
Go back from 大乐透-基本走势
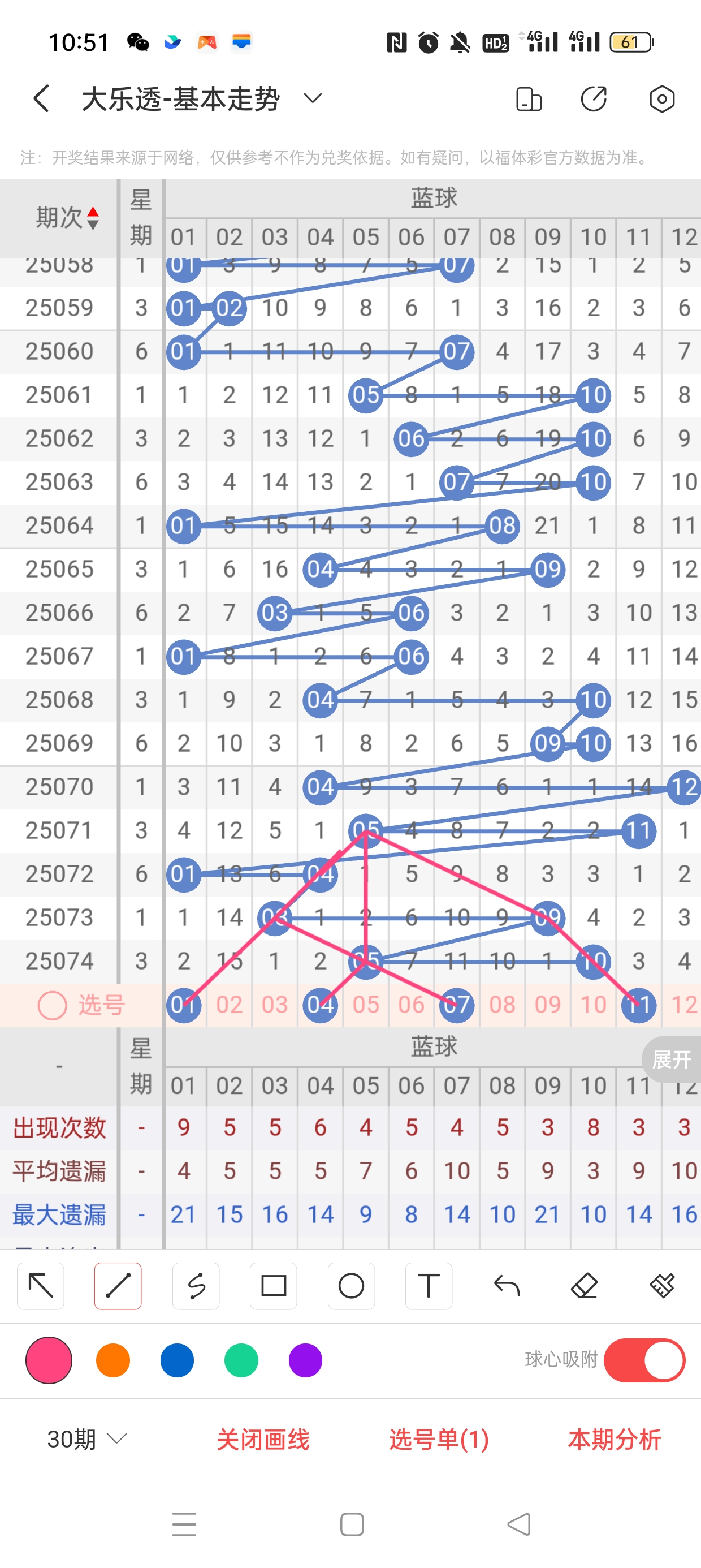[41, 98]
